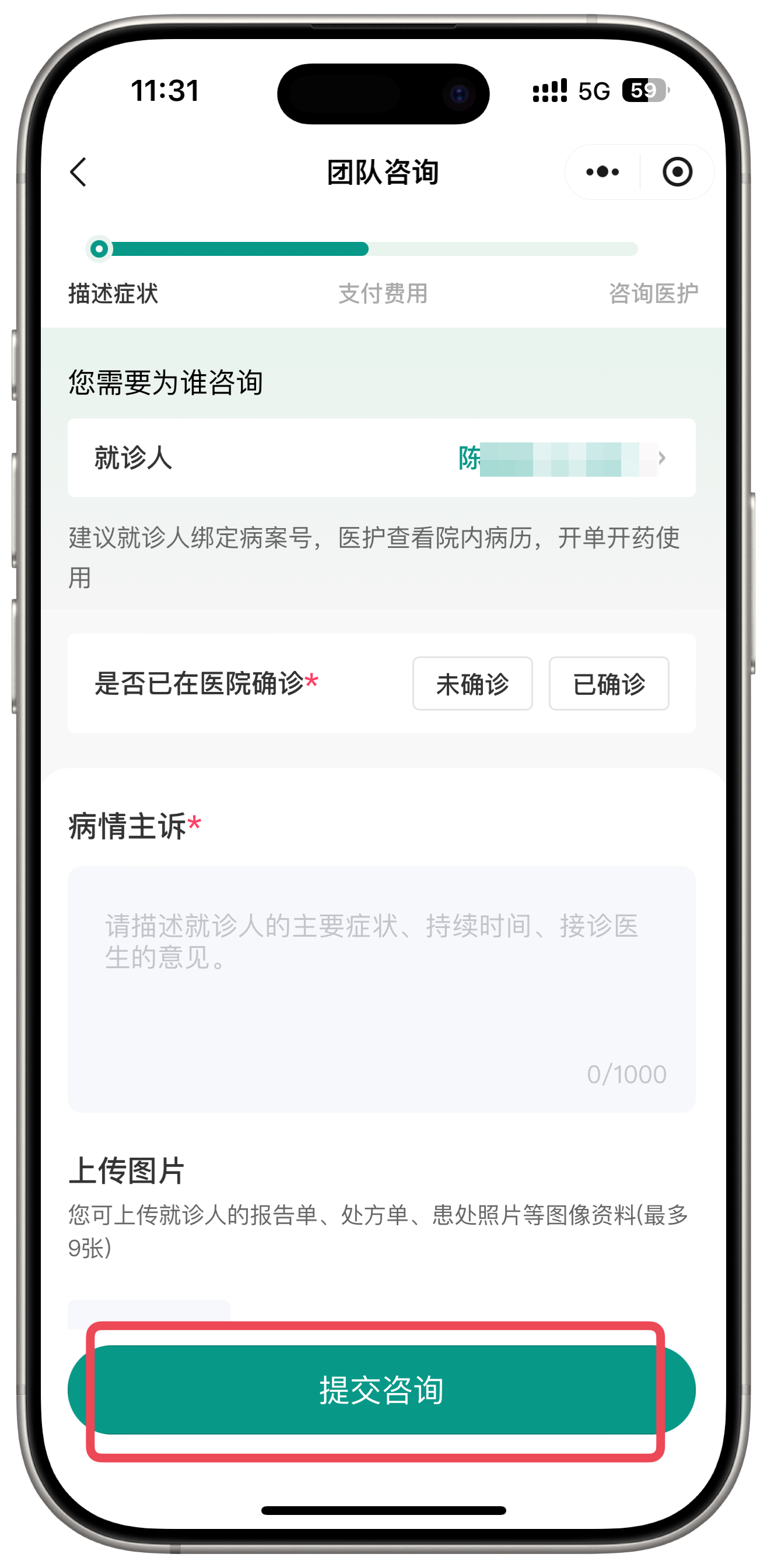Focus the 病情主诉 text field

[x=381, y=989]
